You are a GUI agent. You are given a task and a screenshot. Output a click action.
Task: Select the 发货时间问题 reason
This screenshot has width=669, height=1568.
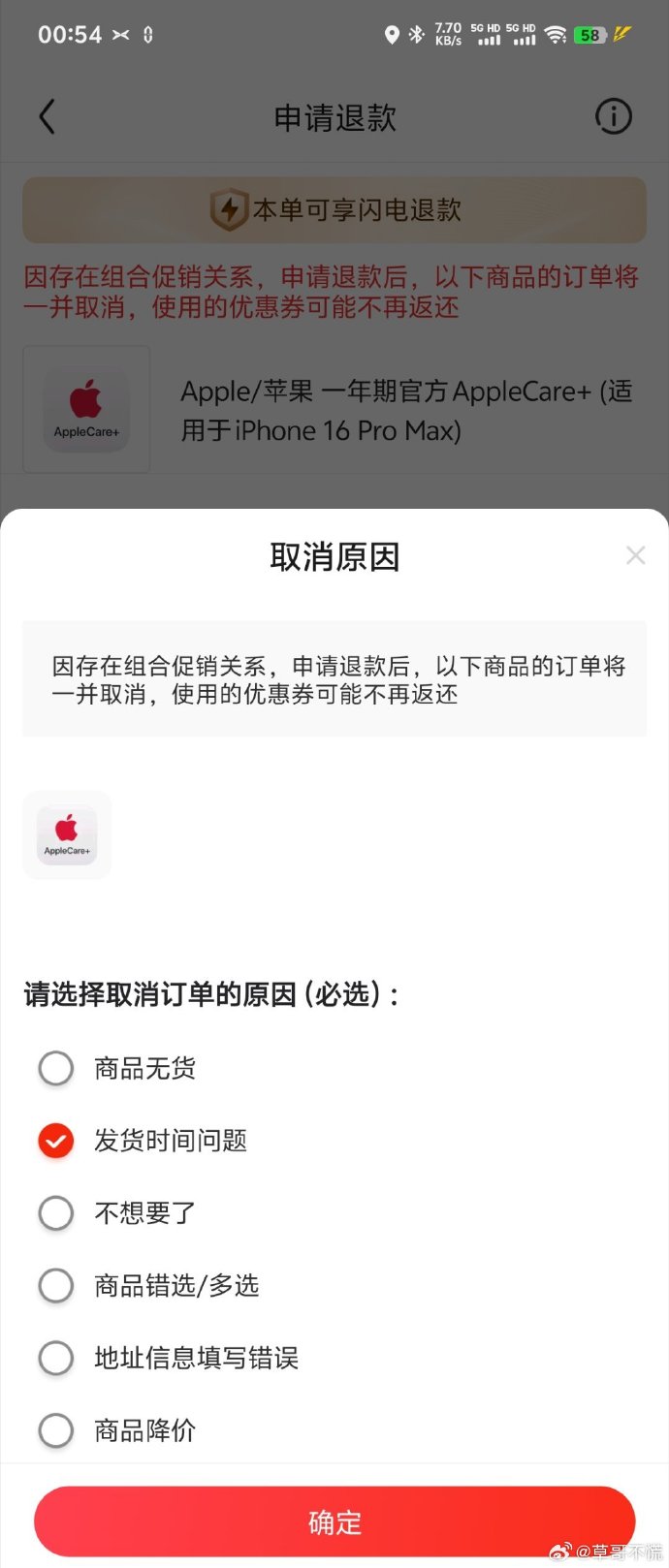pos(56,1141)
